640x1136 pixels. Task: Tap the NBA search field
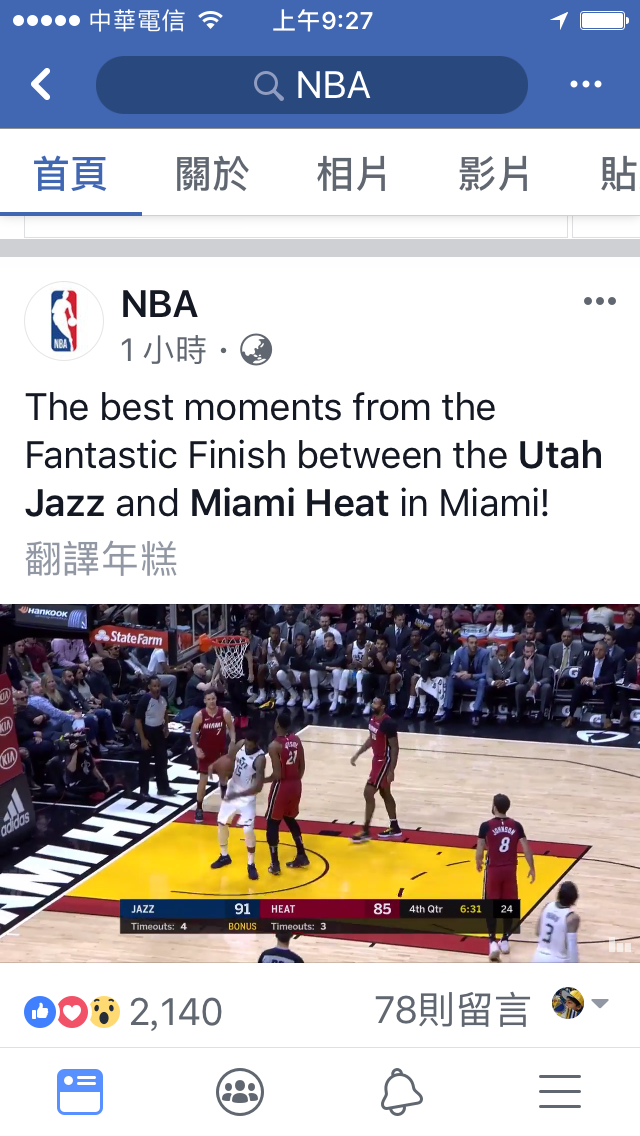coord(311,85)
